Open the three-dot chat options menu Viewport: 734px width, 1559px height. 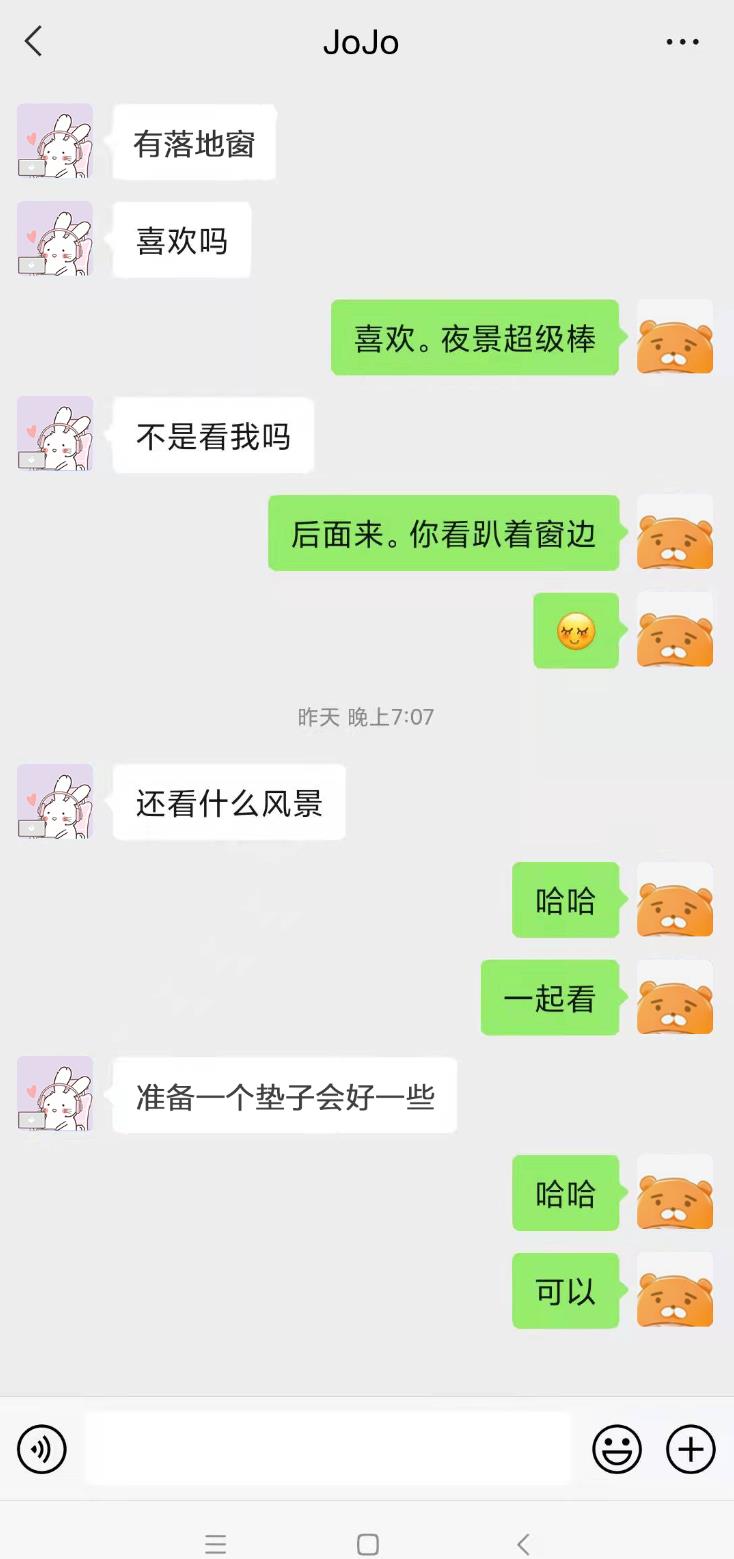682,42
